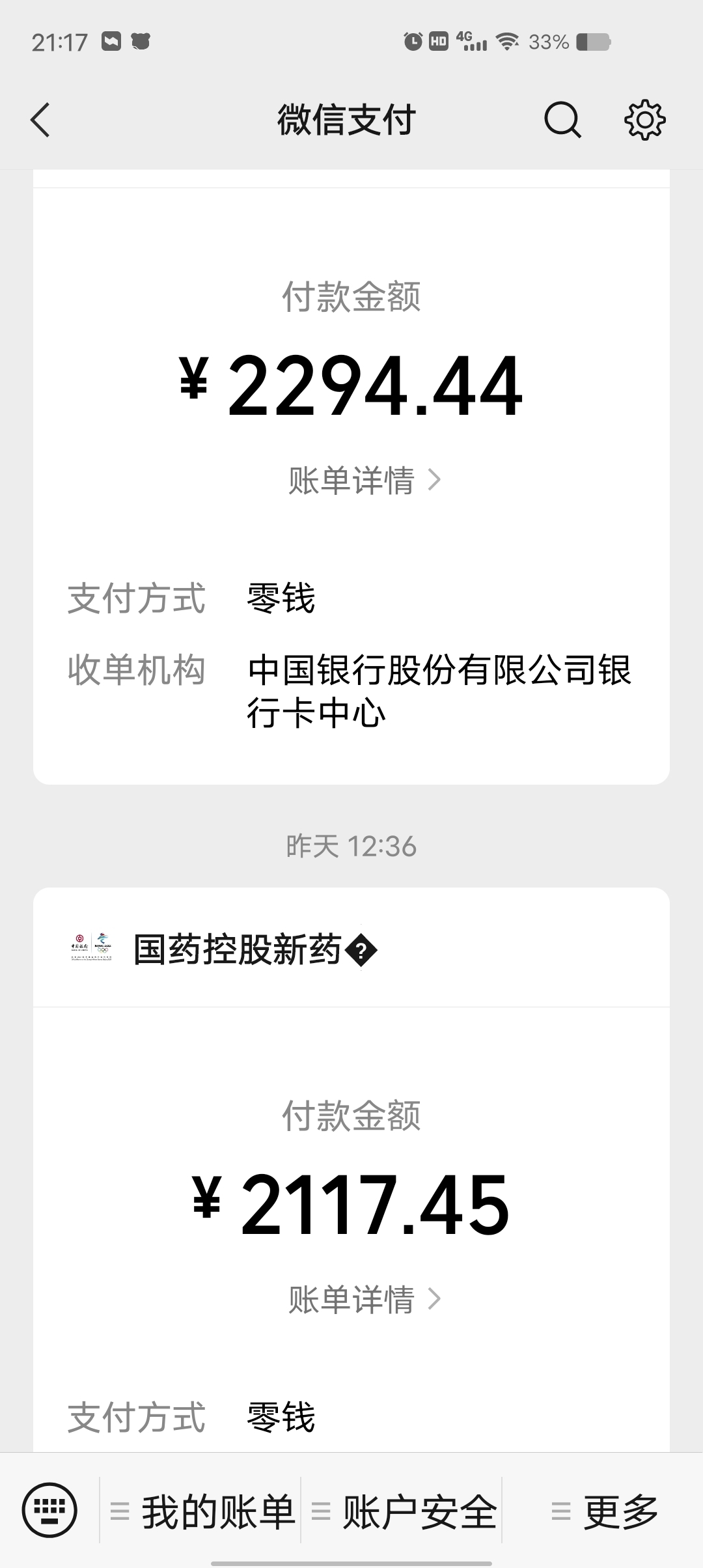Open the 更多 menu
Screen dimensions: 703x1568
point(603,1511)
